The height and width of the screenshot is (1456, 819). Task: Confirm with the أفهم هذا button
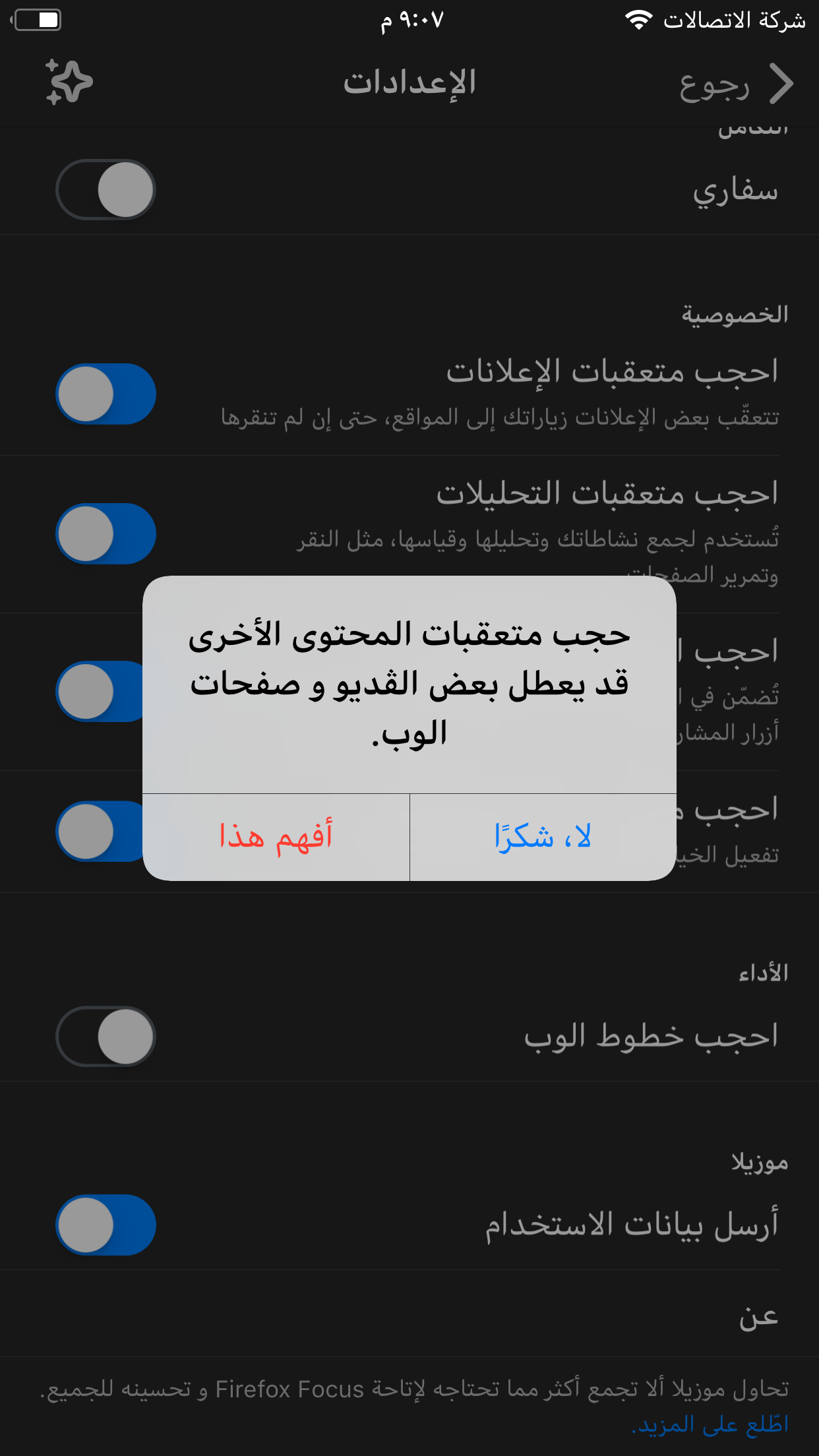point(276,836)
